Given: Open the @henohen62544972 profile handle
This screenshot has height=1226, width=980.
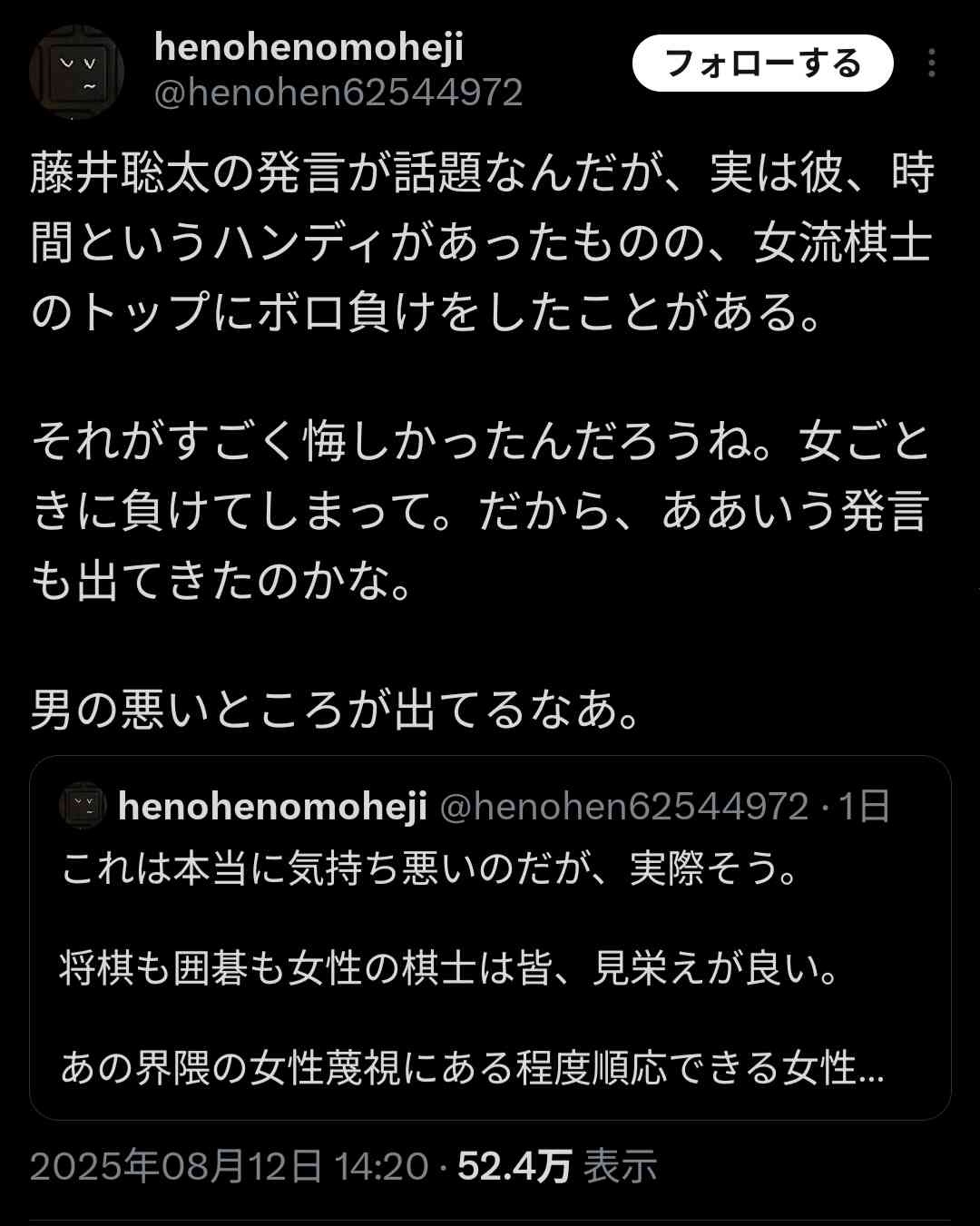Looking at the screenshot, I should [x=338, y=93].
